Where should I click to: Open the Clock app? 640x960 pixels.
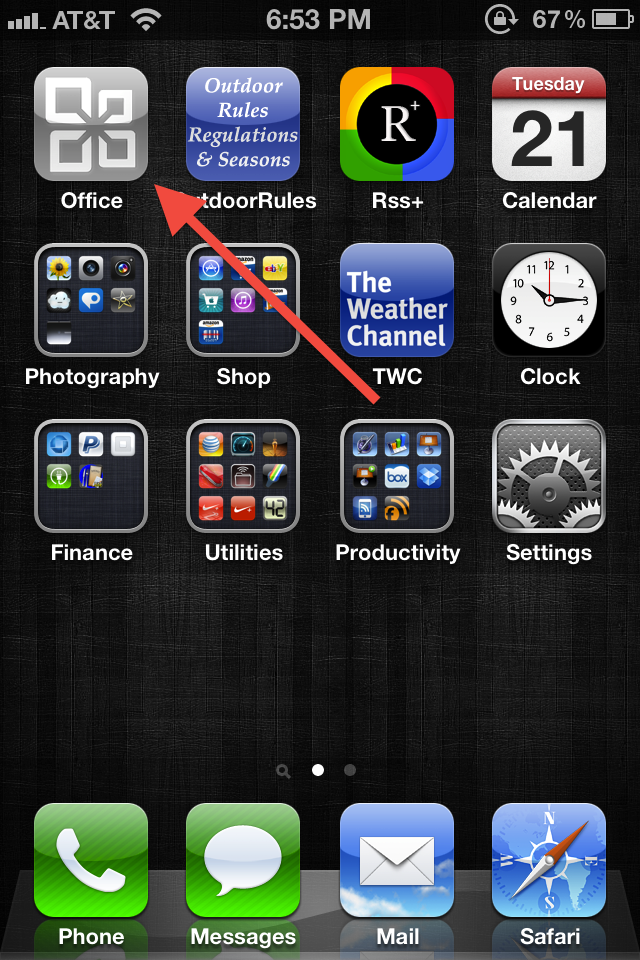548,300
